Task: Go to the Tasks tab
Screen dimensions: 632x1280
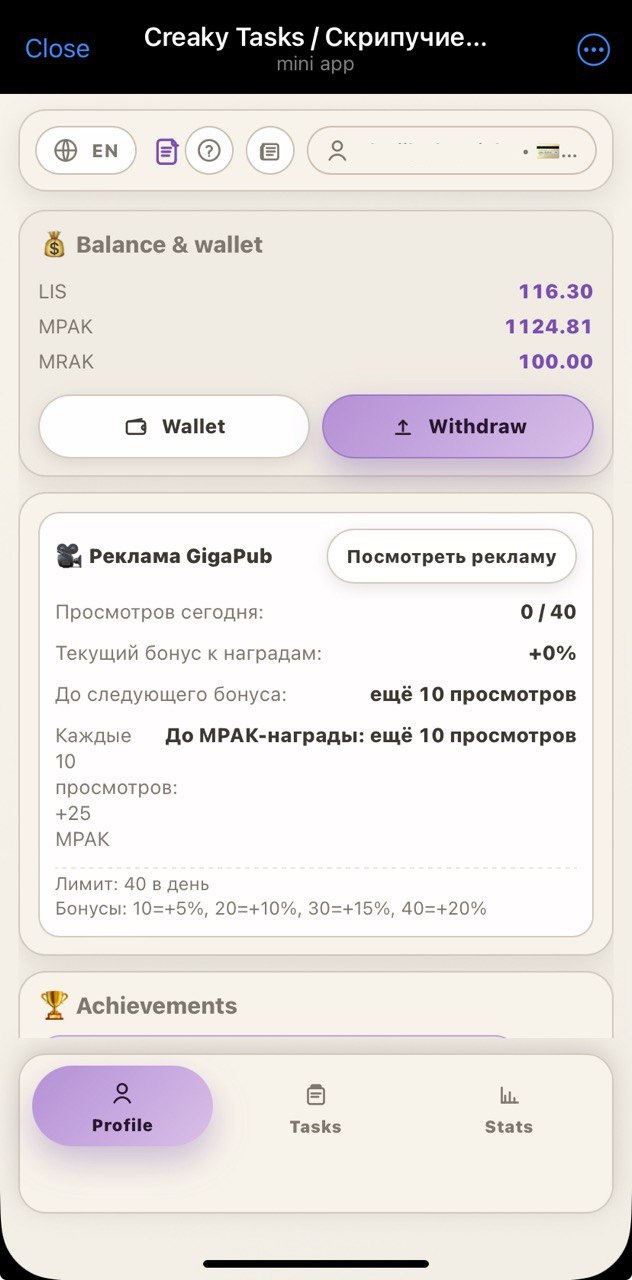Action: (315, 1109)
